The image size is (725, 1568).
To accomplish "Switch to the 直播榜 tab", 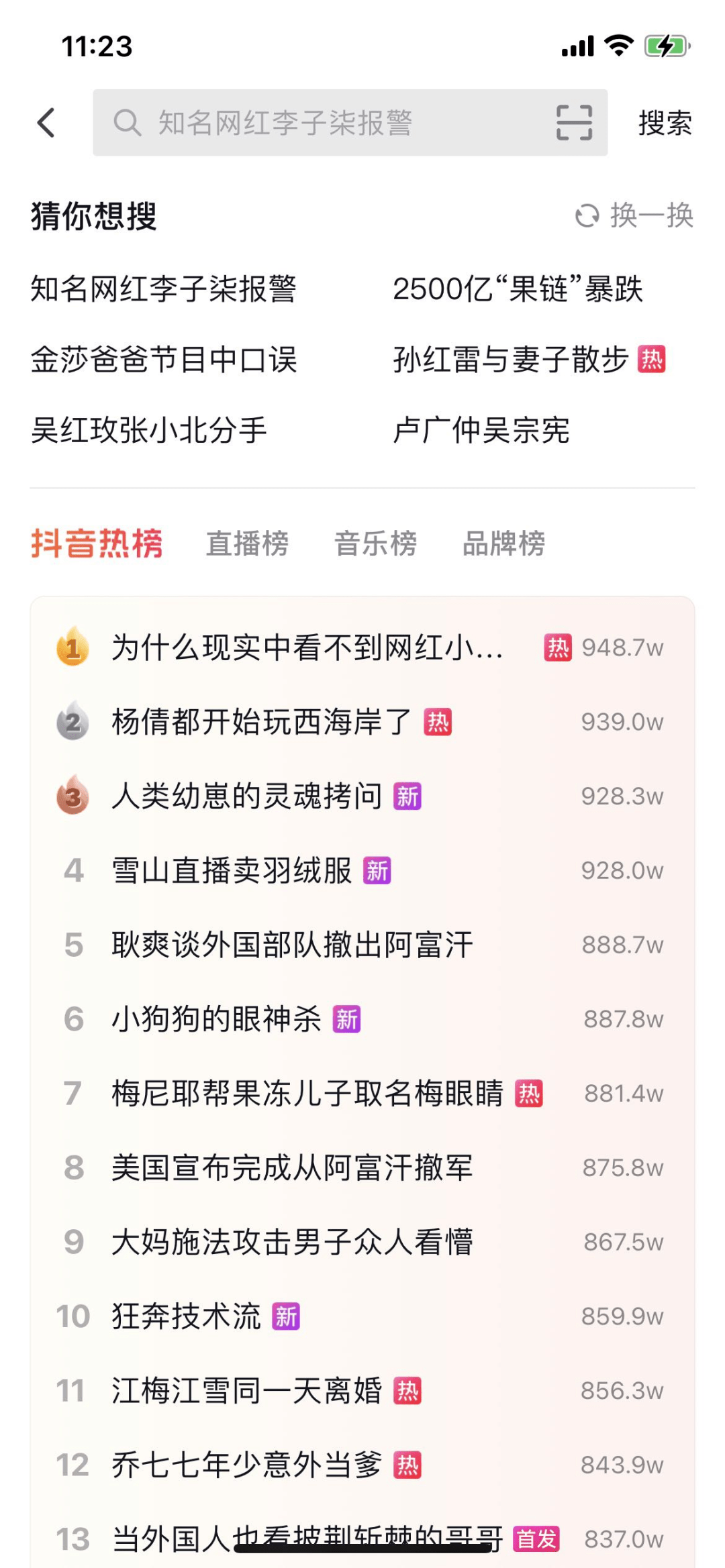I will pyautogui.click(x=247, y=543).
